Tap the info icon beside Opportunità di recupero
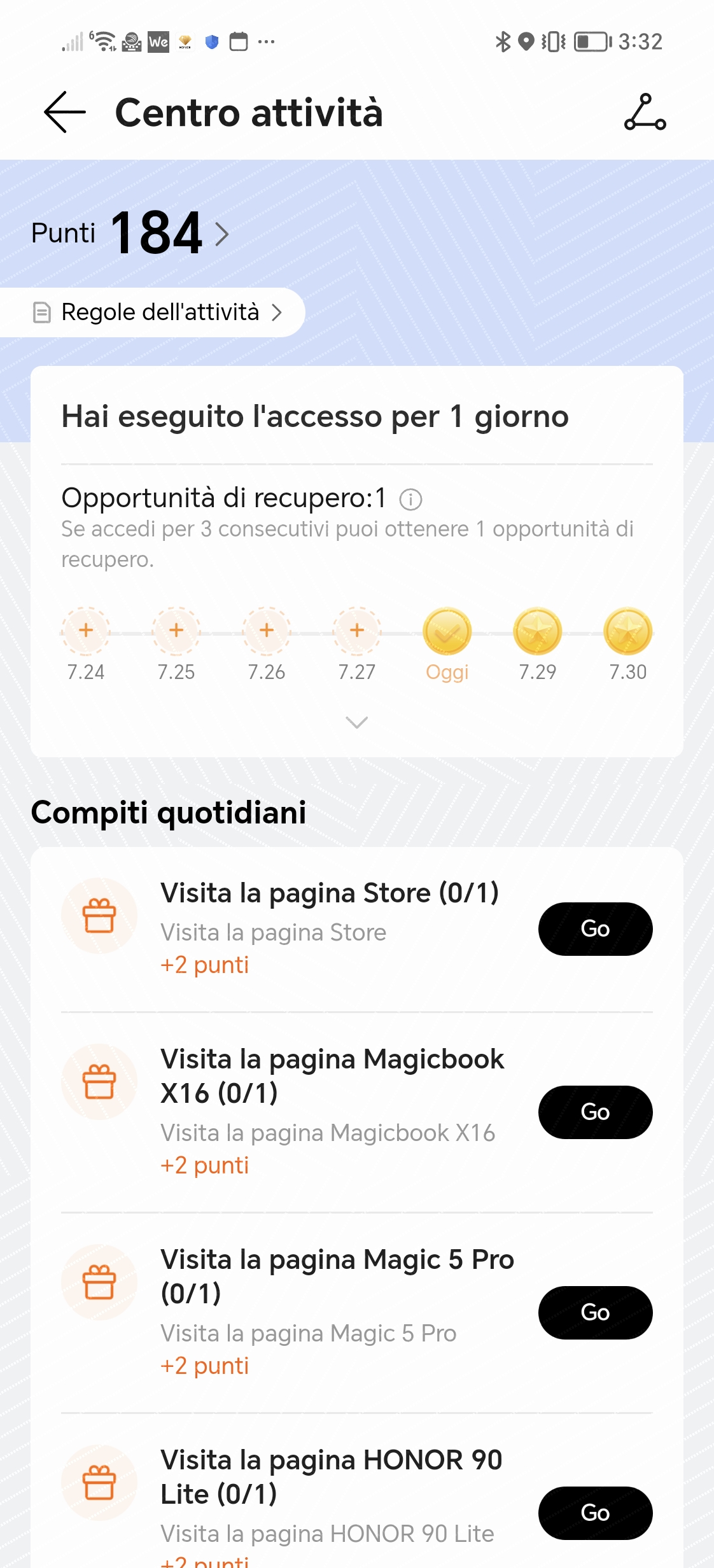The height and width of the screenshot is (1568, 714). coord(410,500)
